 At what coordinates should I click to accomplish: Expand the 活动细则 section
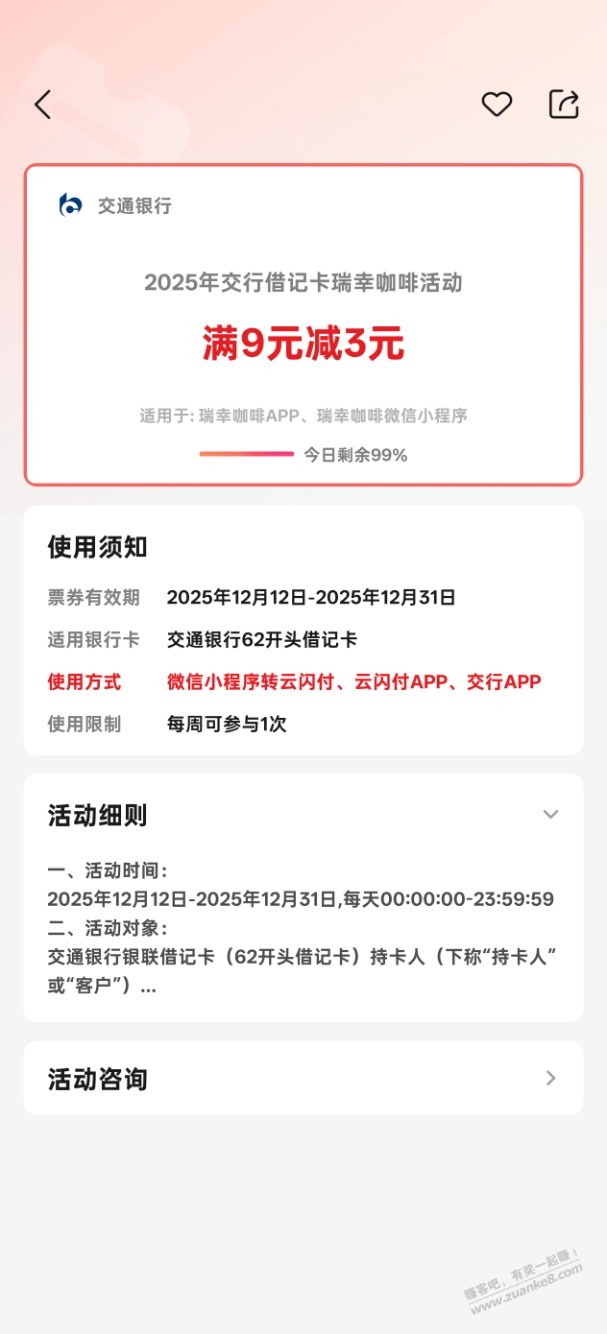[550, 814]
